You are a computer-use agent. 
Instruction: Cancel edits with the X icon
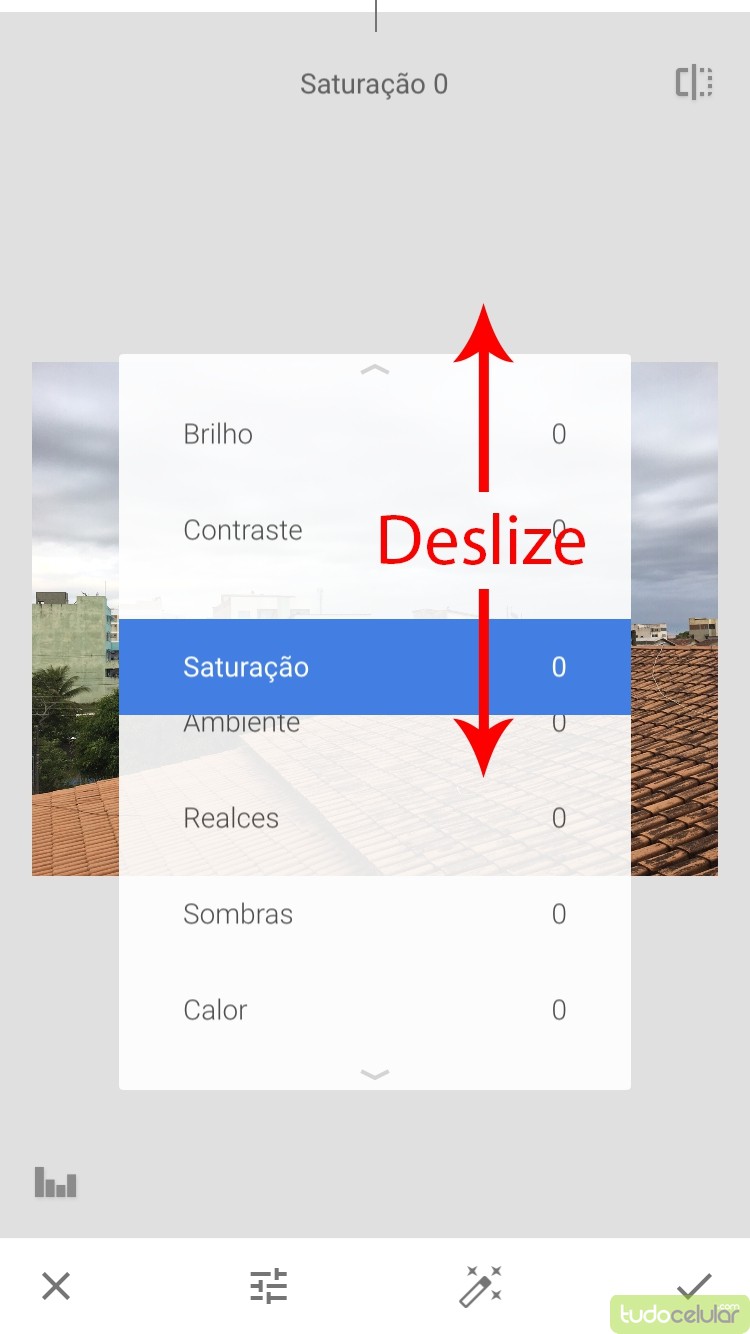click(x=56, y=1286)
